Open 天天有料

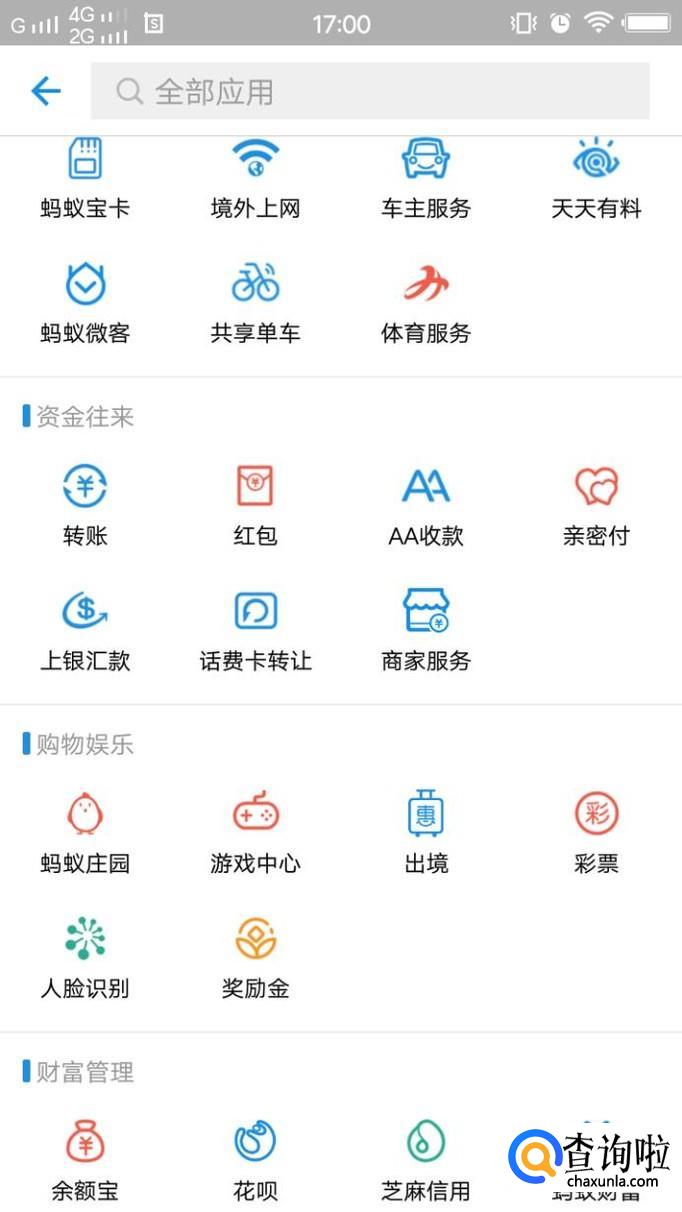pos(596,180)
